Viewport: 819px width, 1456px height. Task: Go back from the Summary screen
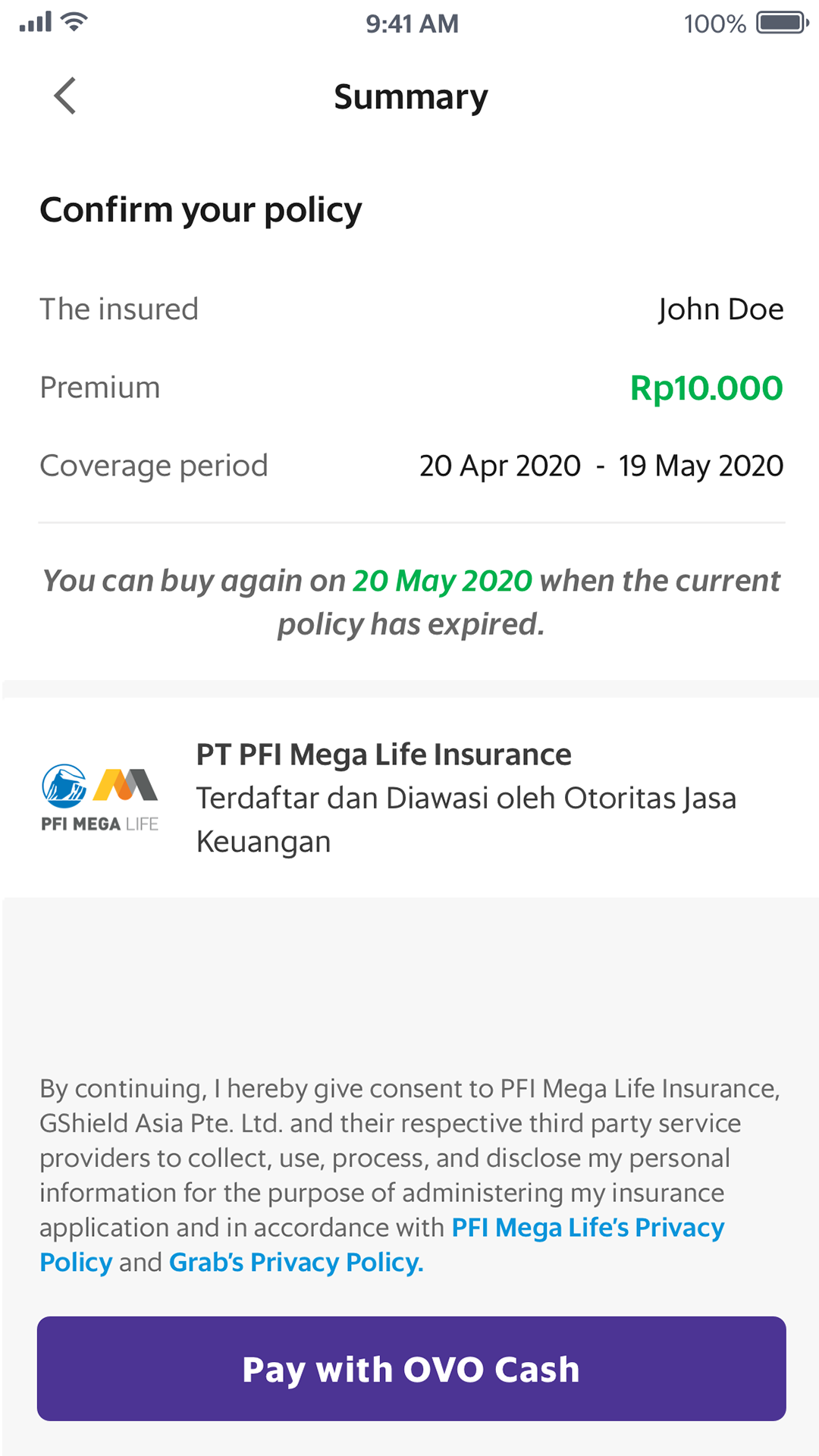point(65,96)
